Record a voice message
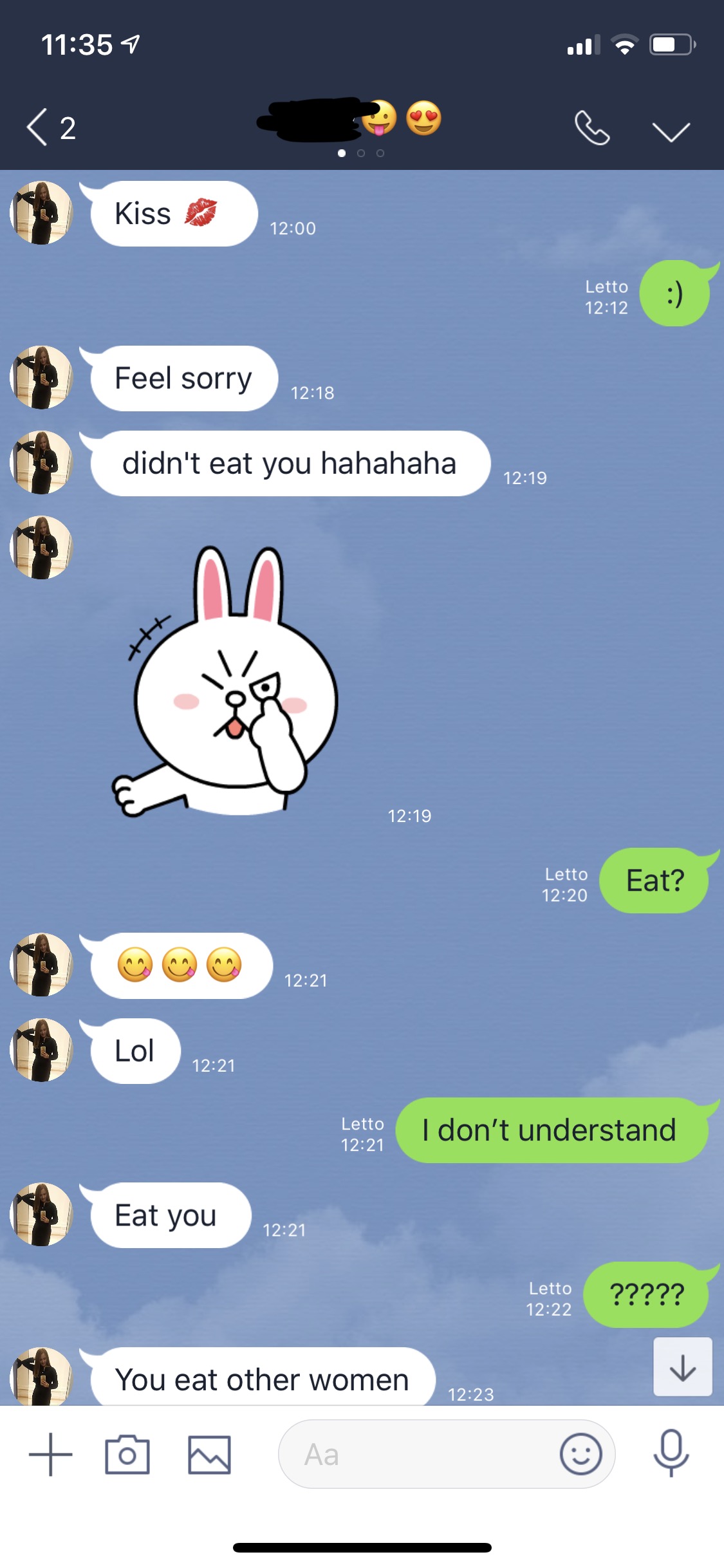Viewport: 724px width, 1568px height. click(671, 1453)
